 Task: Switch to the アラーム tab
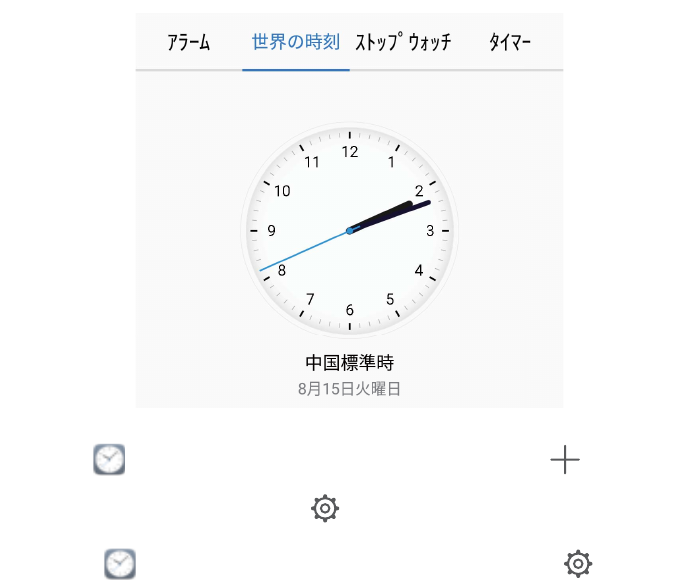(x=188, y=43)
